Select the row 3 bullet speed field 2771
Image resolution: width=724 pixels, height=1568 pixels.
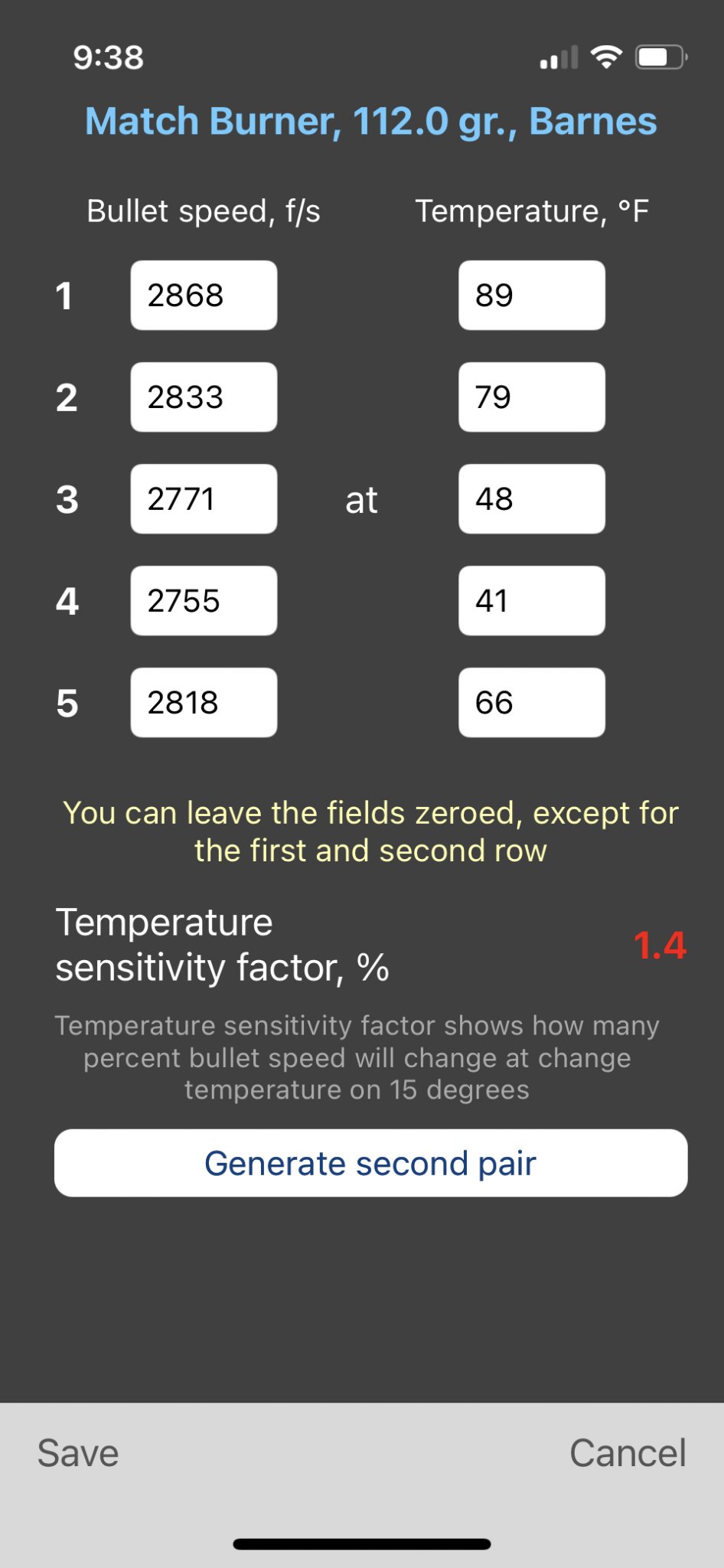[x=204, y=499]
